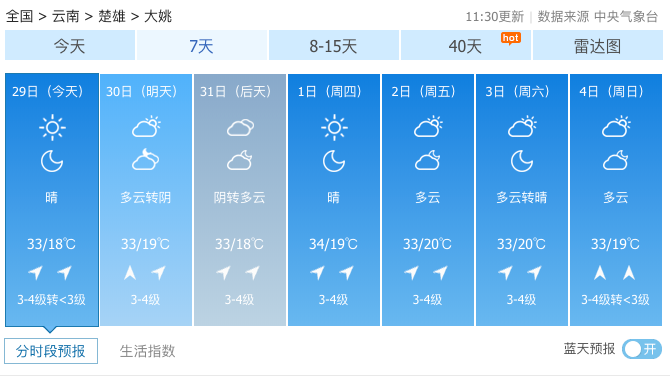Image resolution: width=670 pixels, height=376 pixels.
Task: View the 40天 forecast tab
Action: point(466,45)
